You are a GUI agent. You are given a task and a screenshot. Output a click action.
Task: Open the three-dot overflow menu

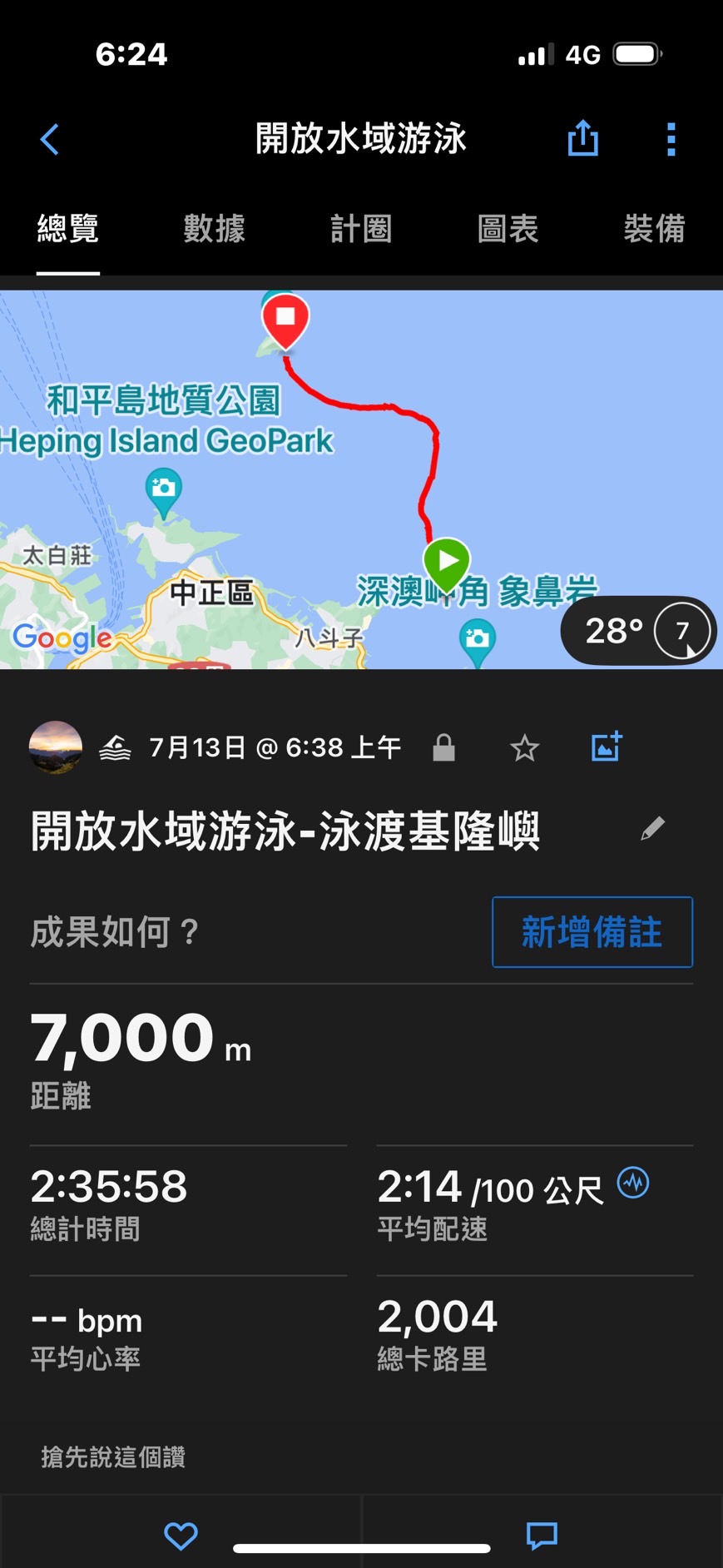click(x=671, y=139)
